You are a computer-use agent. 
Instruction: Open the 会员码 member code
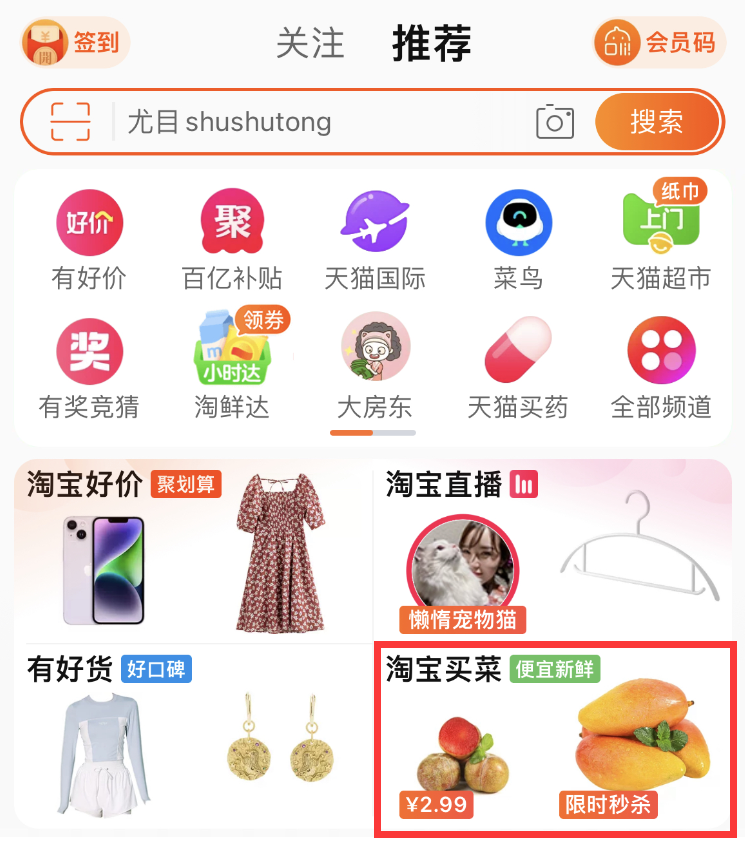coord(658,43)
